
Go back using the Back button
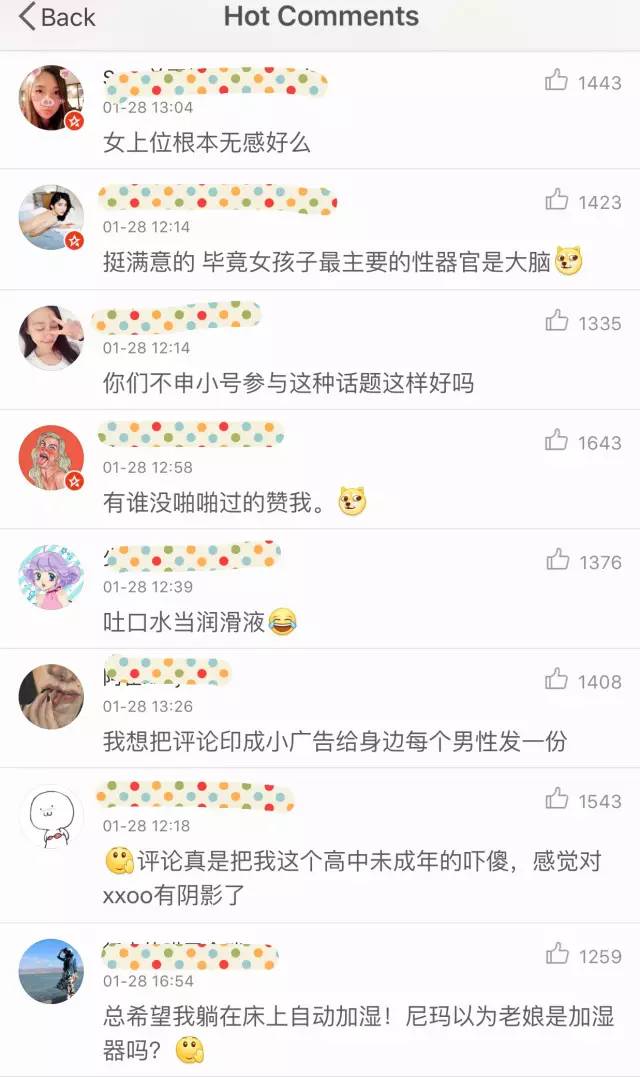57,16
